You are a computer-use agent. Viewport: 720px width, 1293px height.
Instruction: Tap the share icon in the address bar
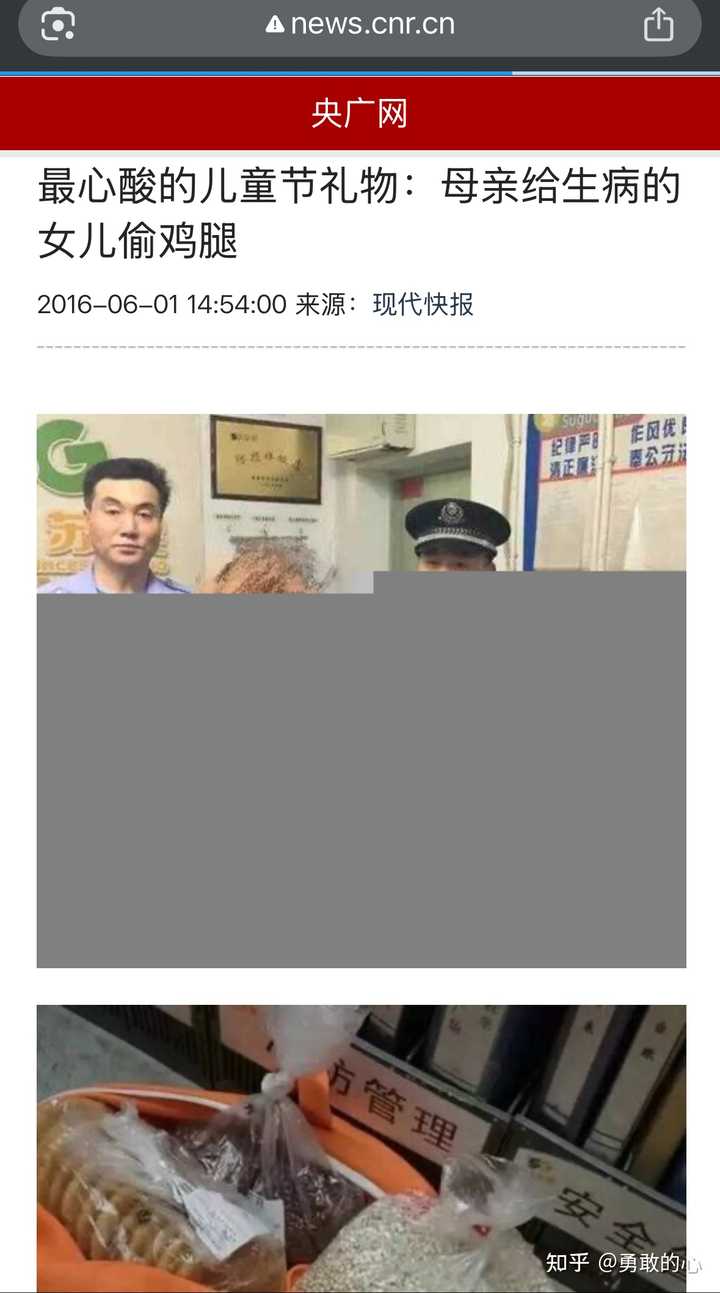[x=658, y=24]
